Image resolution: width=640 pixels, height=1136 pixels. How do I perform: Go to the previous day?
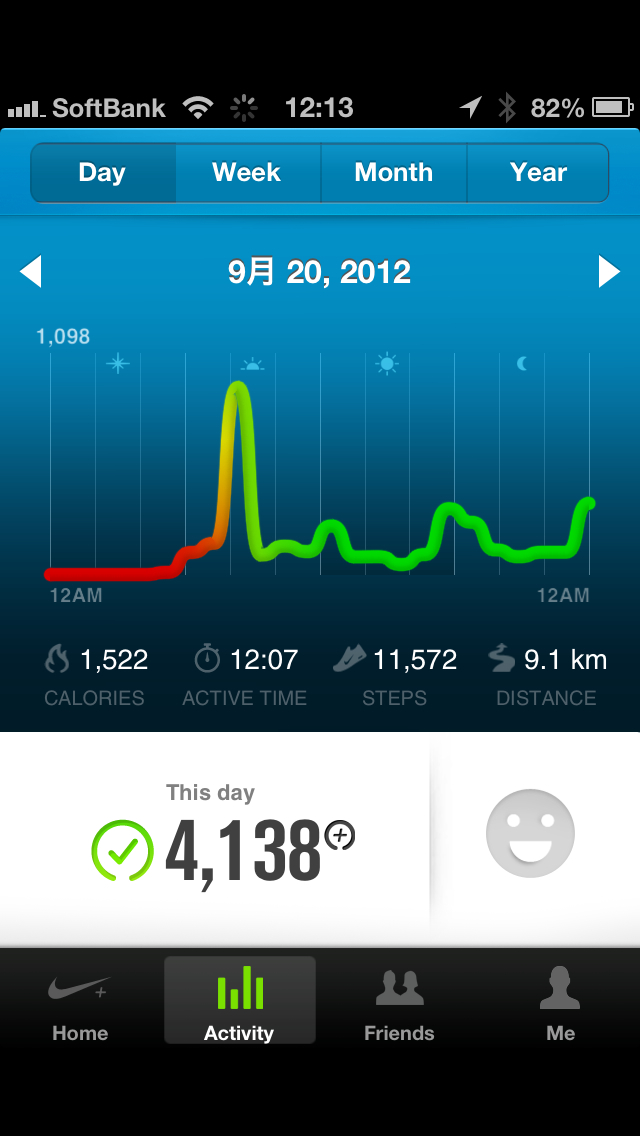(31, 271)
